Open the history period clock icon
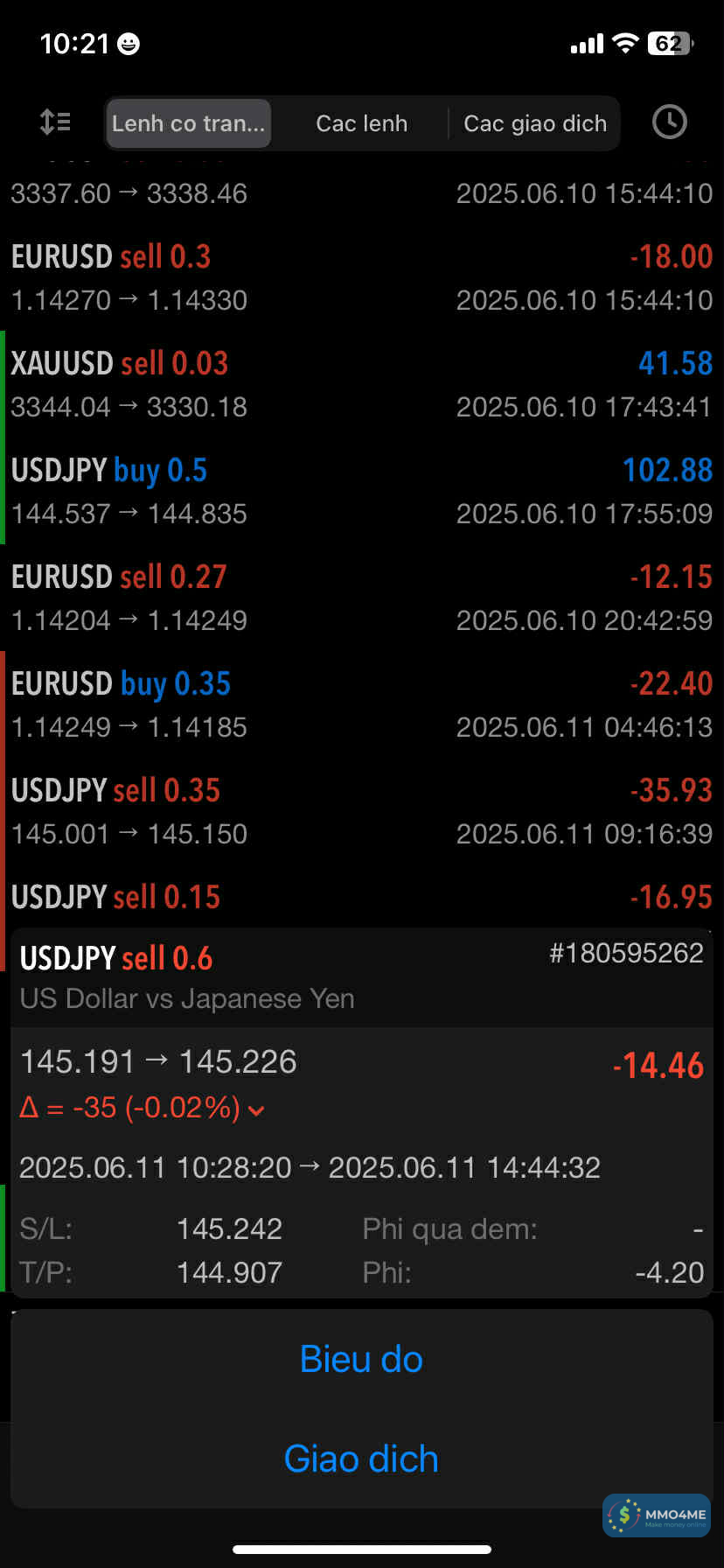 [x=669, y=122]
